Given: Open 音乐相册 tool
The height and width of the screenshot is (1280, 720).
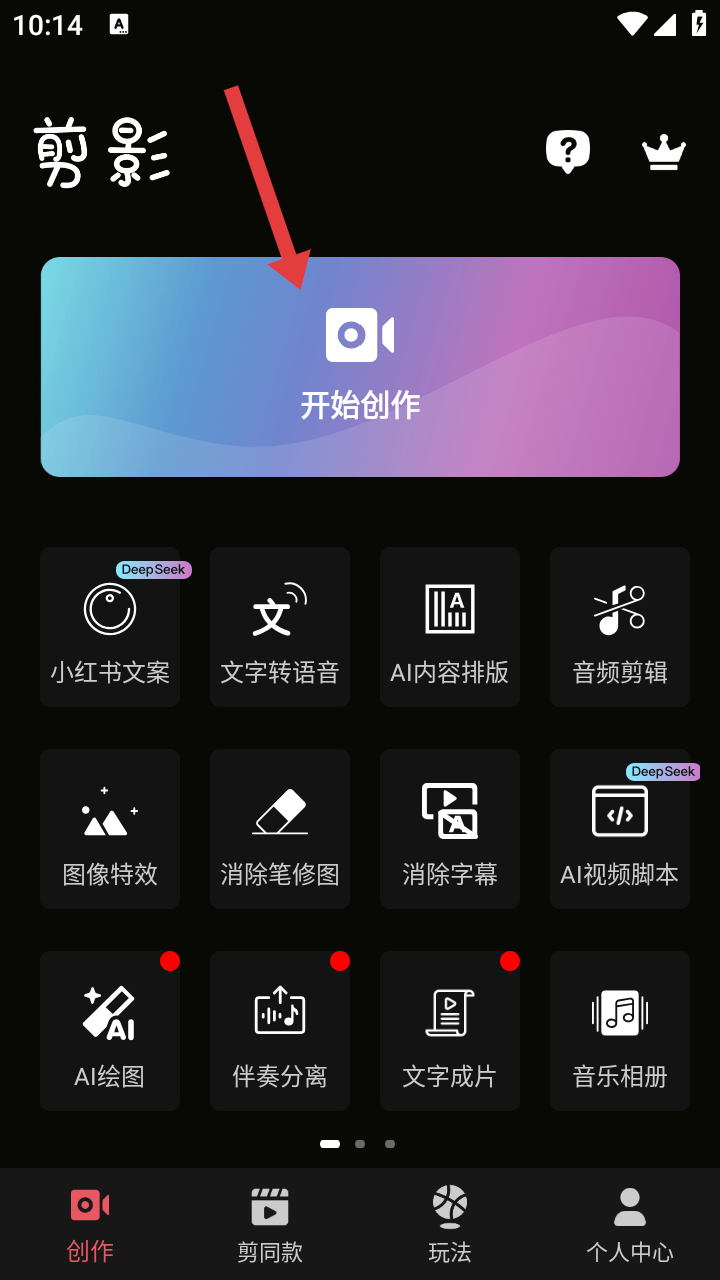Looking at the screenshot, I should [620, 1031].
